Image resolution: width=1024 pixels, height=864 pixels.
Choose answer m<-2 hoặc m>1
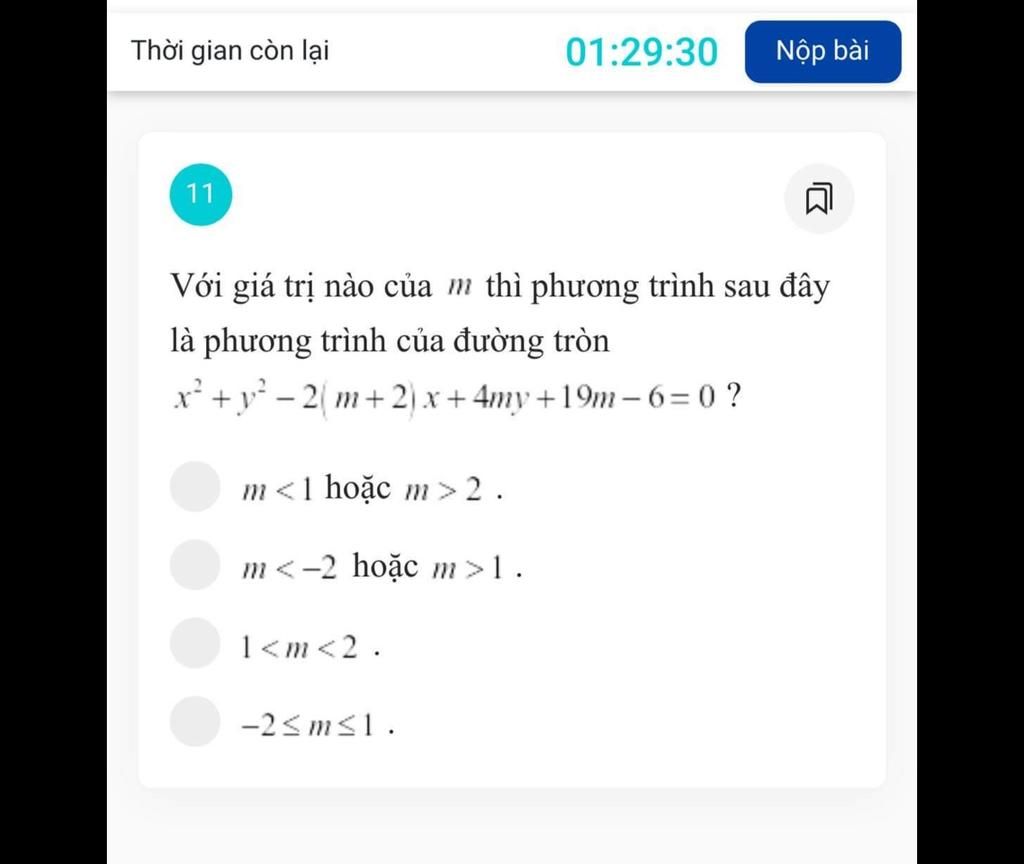[194, 565]
